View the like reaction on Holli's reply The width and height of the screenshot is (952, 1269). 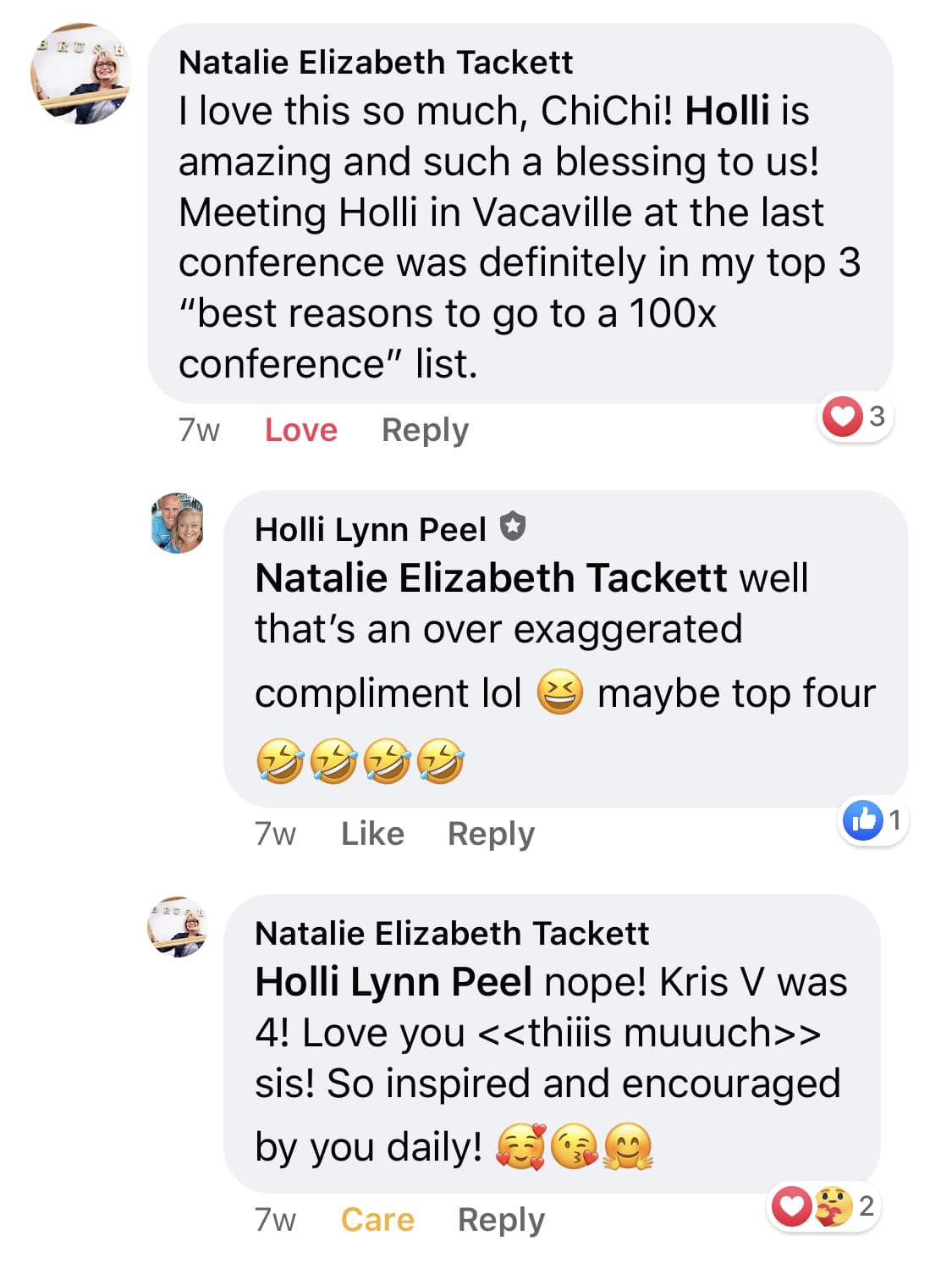coord(874,819)
